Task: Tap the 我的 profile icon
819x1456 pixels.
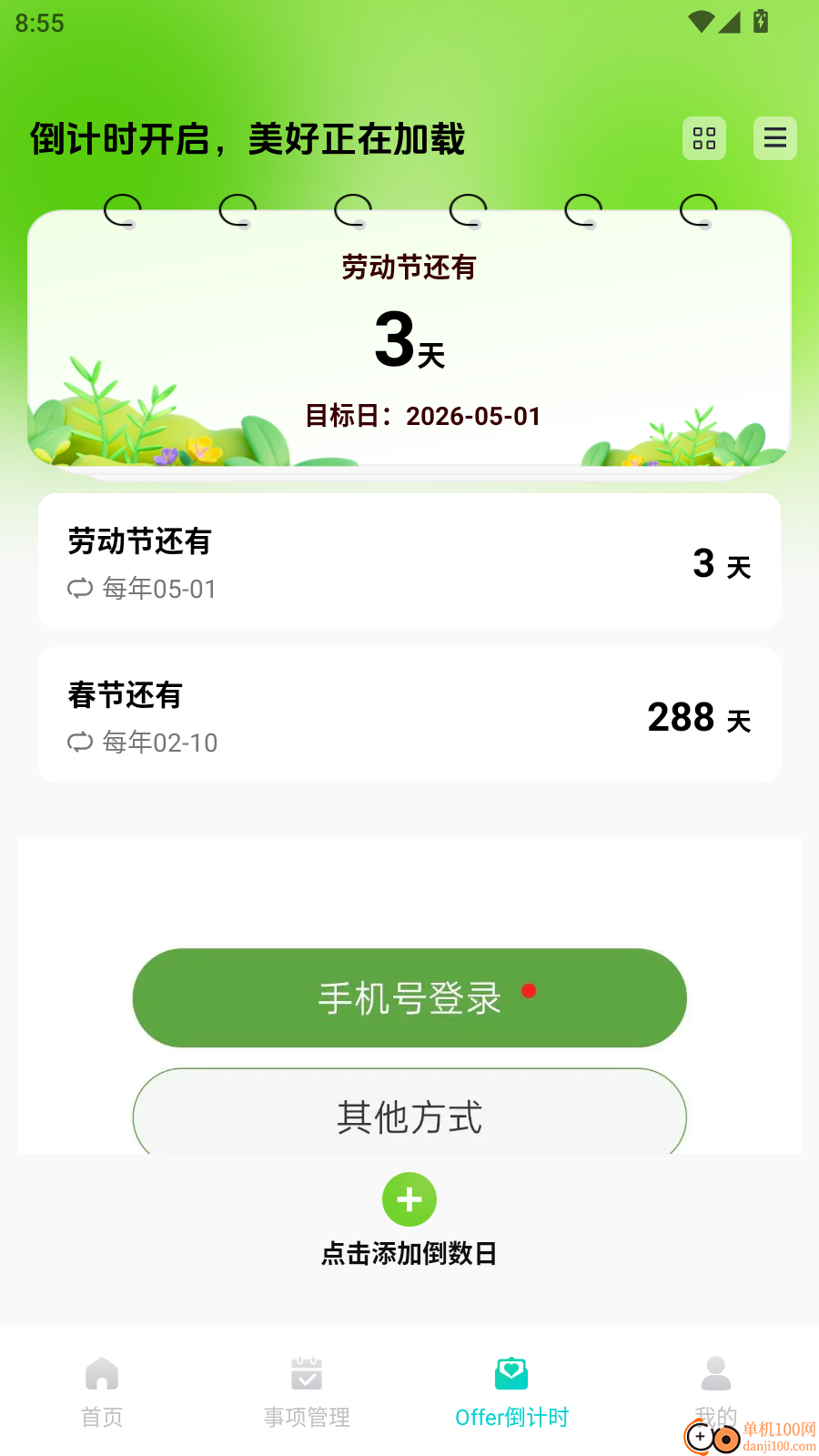Action: (x=715, y=1373)
